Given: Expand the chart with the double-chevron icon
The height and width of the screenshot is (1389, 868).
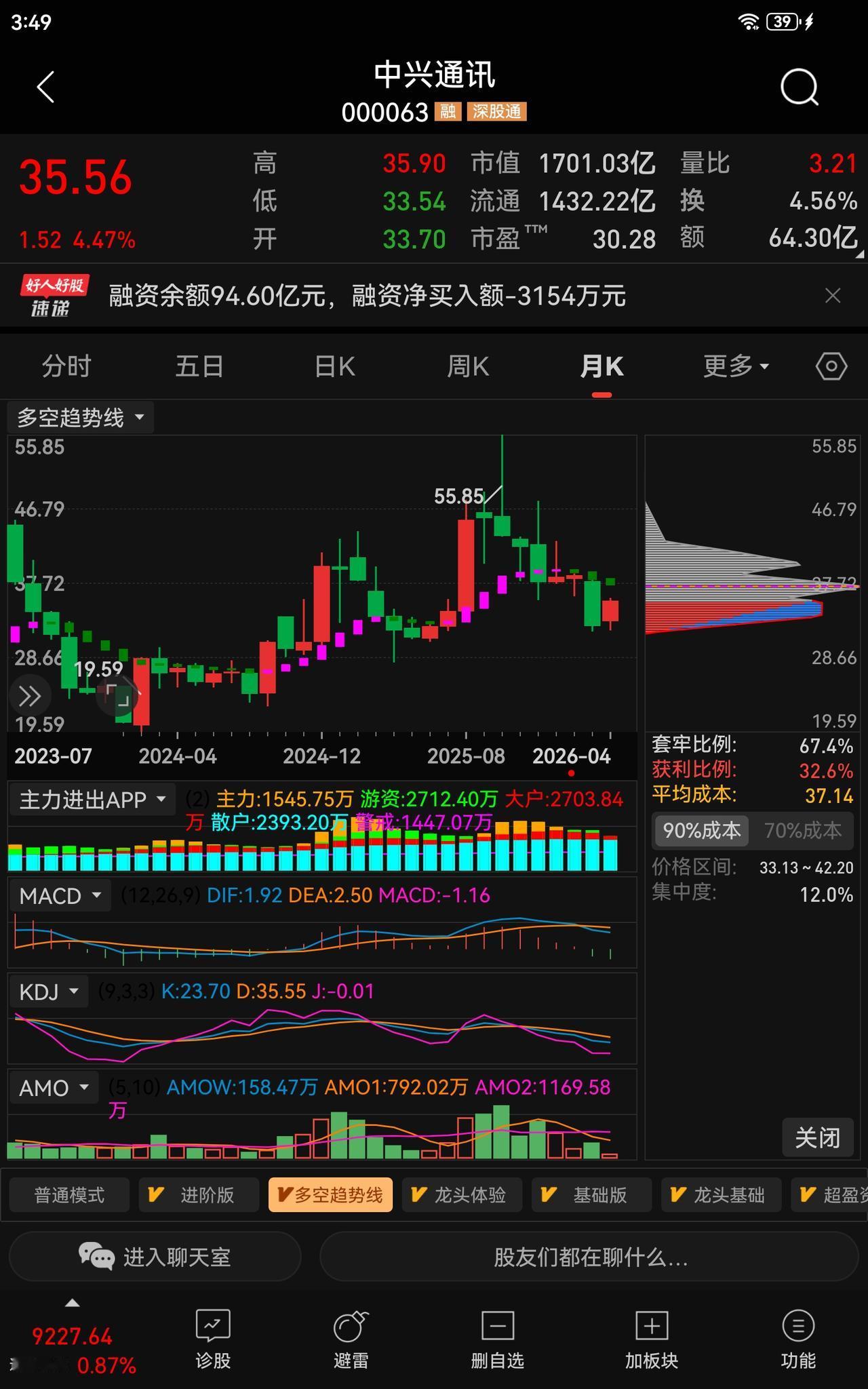Looking at the screenshot, I should click(x=28, y=695).
